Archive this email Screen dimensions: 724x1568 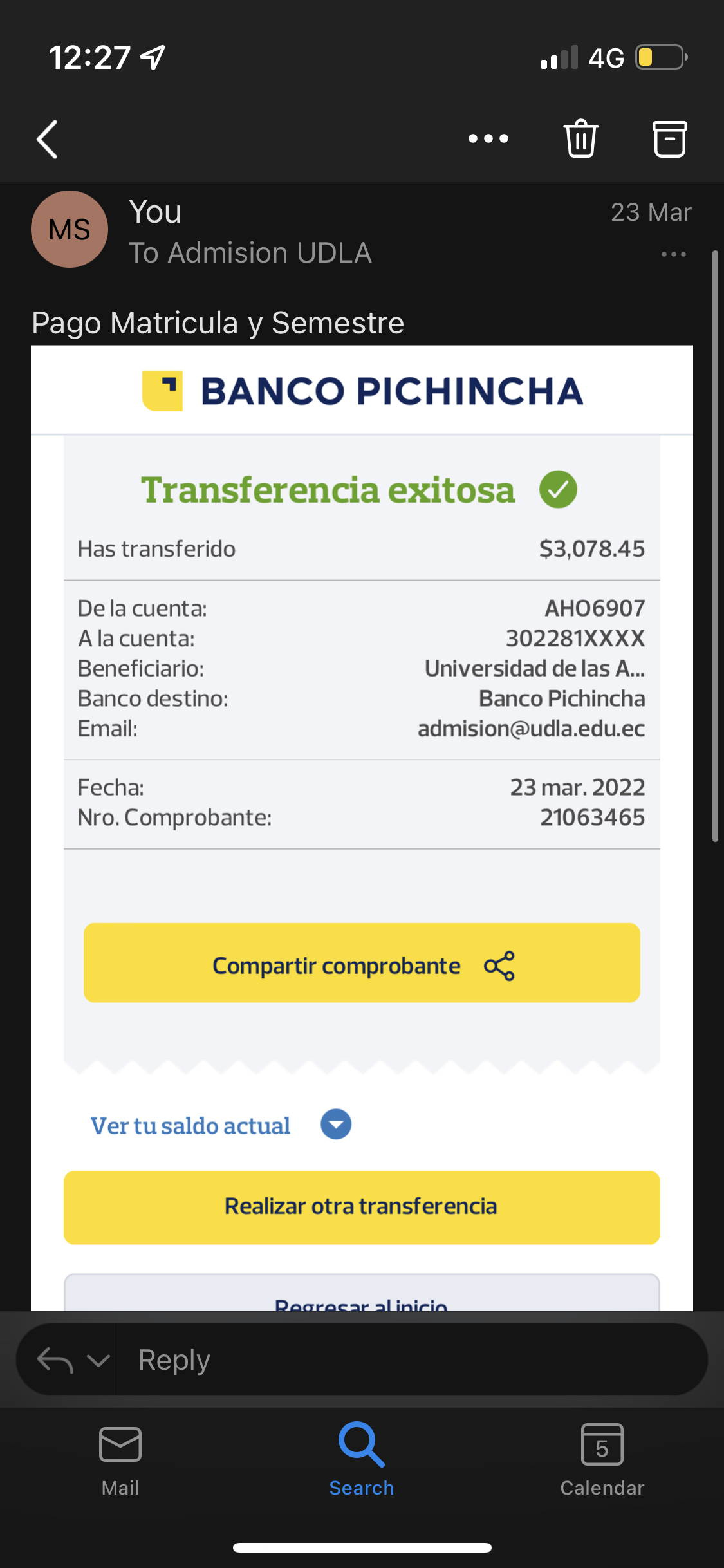pos(670,138)
